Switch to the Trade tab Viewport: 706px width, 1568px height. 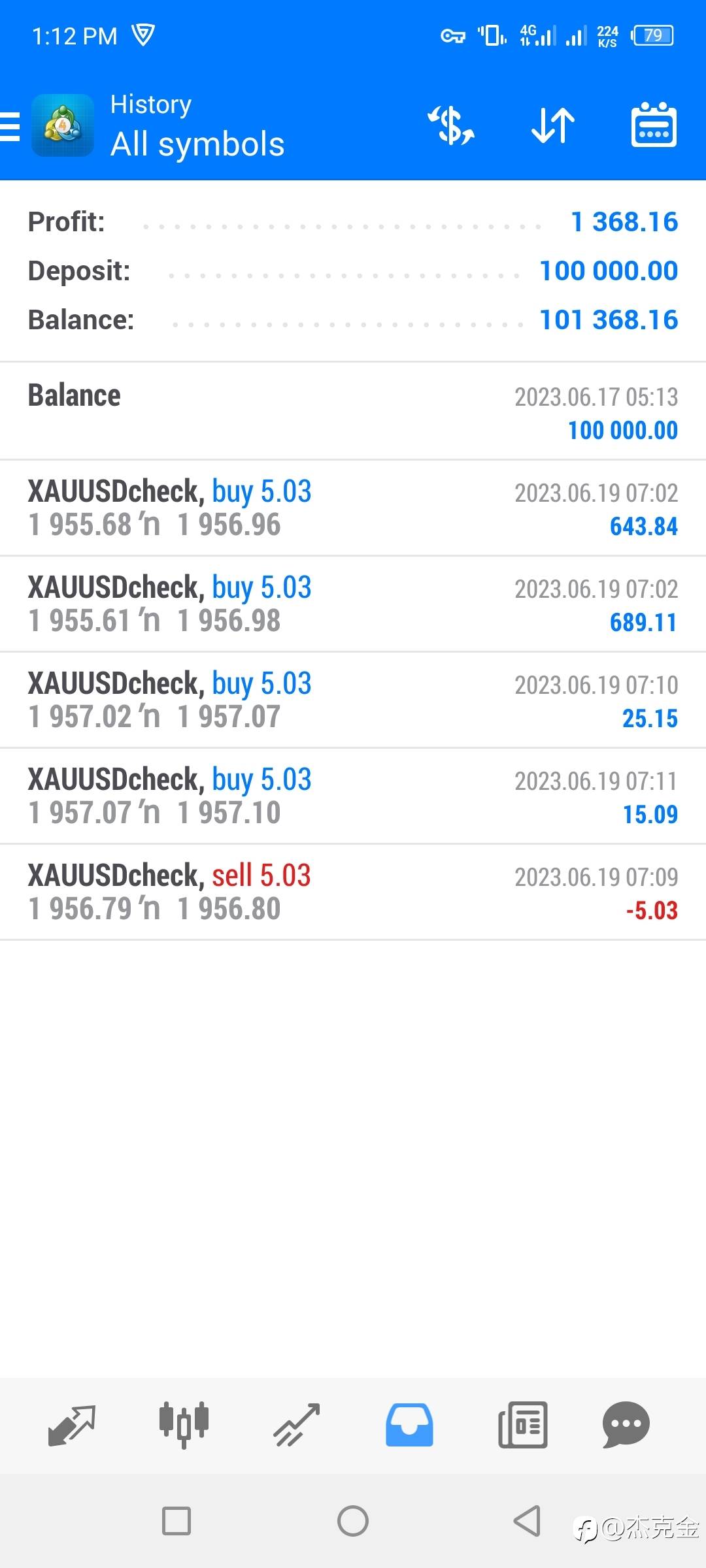tap(296, 1425)
